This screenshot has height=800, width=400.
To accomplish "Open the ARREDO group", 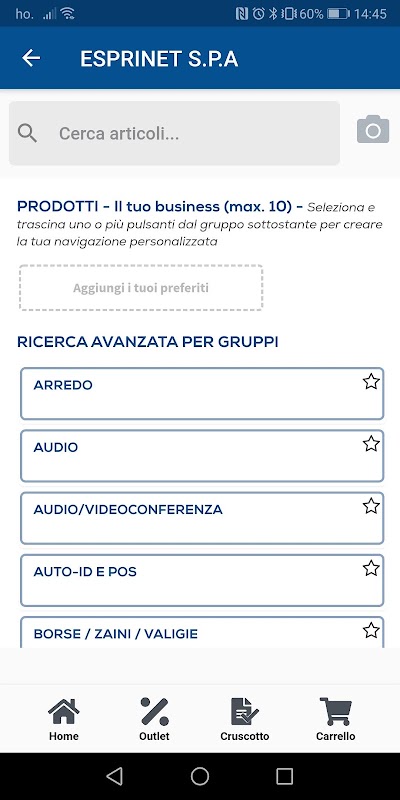I will tap(202, 393).
